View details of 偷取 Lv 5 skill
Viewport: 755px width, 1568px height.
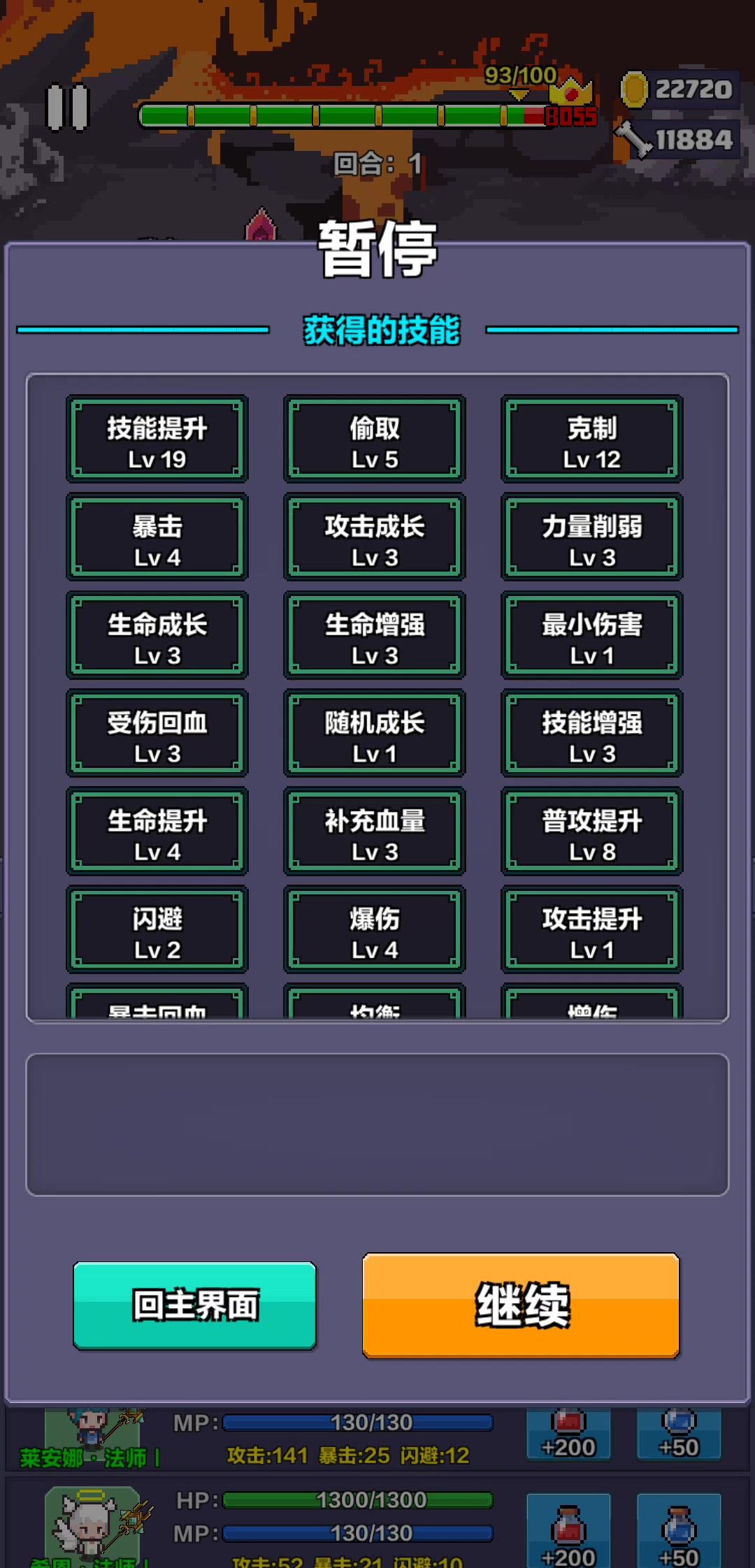(375, 439)
